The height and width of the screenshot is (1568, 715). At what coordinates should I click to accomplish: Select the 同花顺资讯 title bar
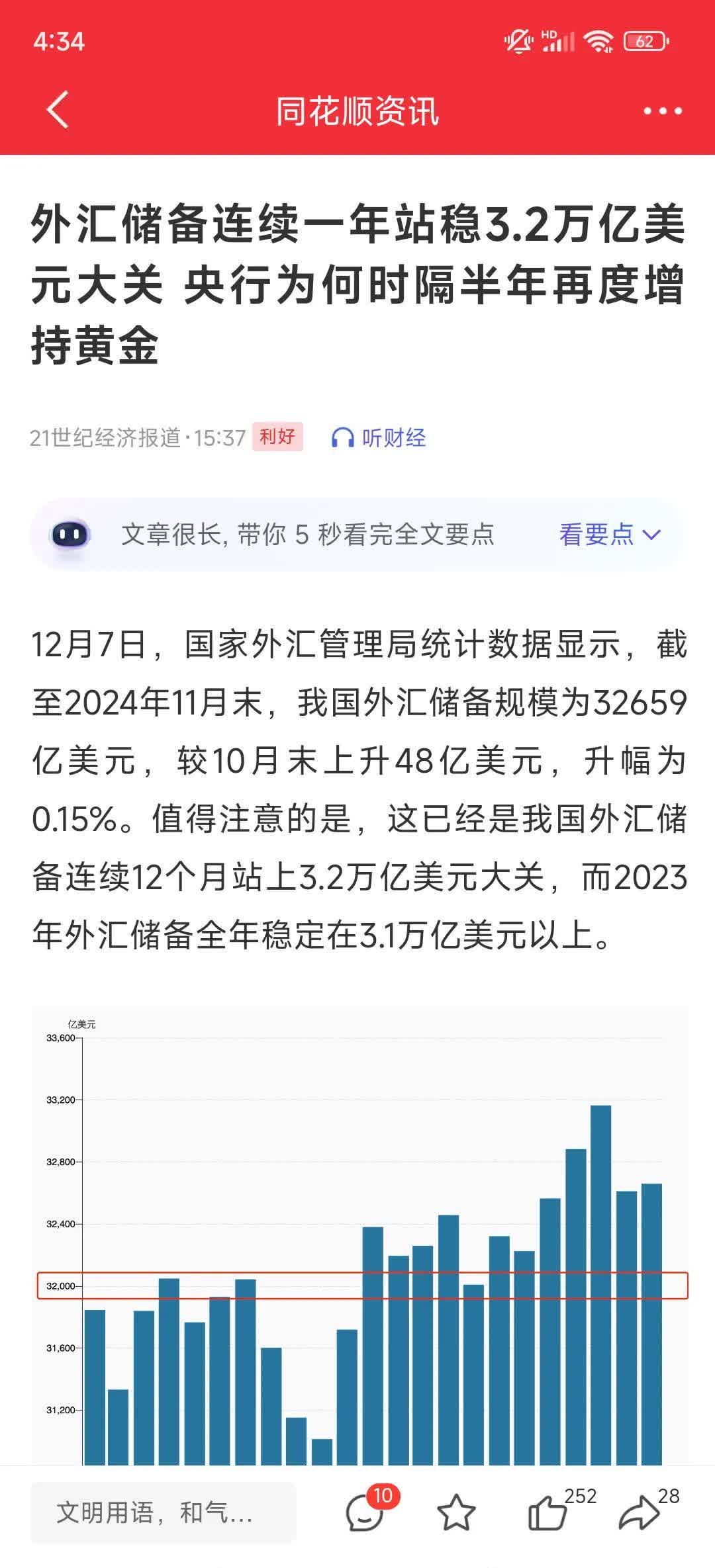click(x=358, y=109)
